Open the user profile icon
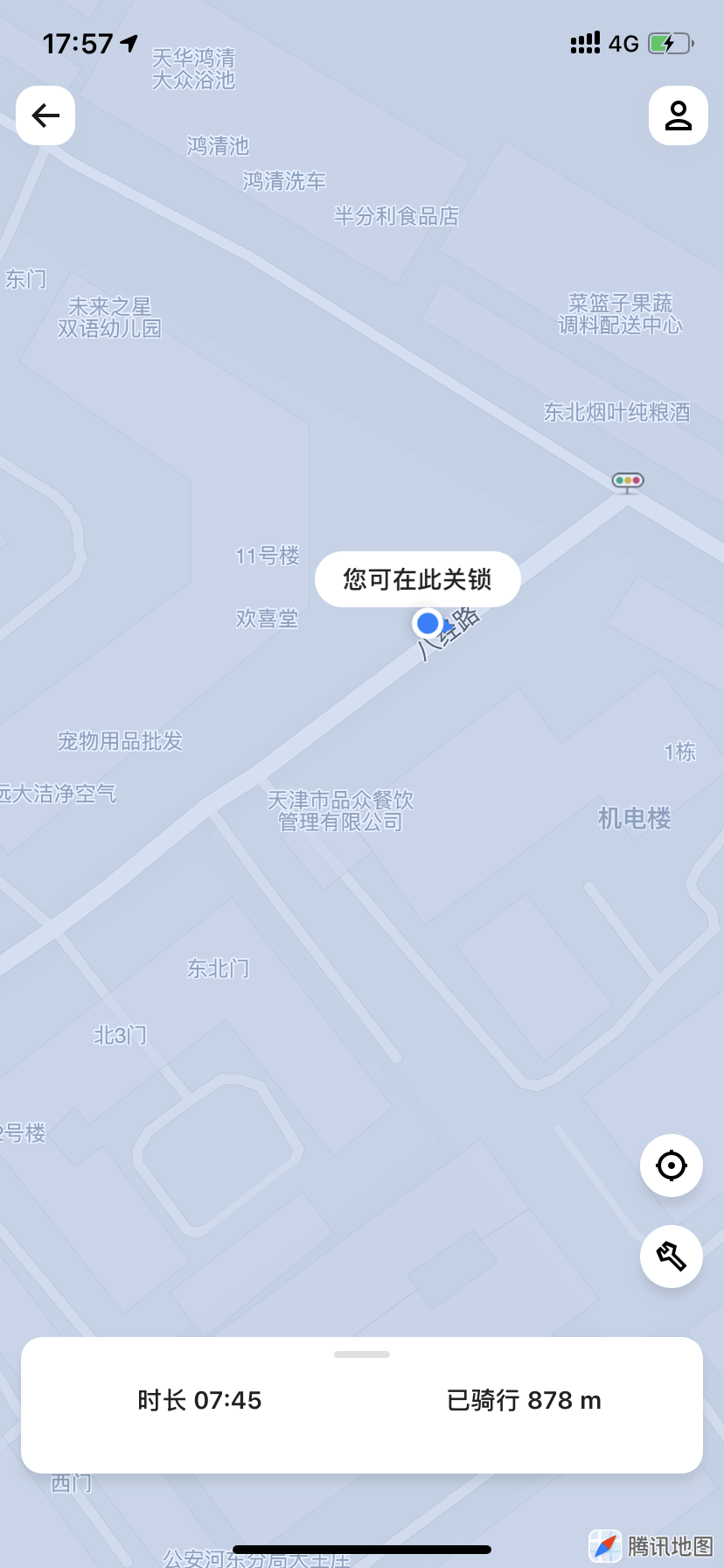 [678, 115]
